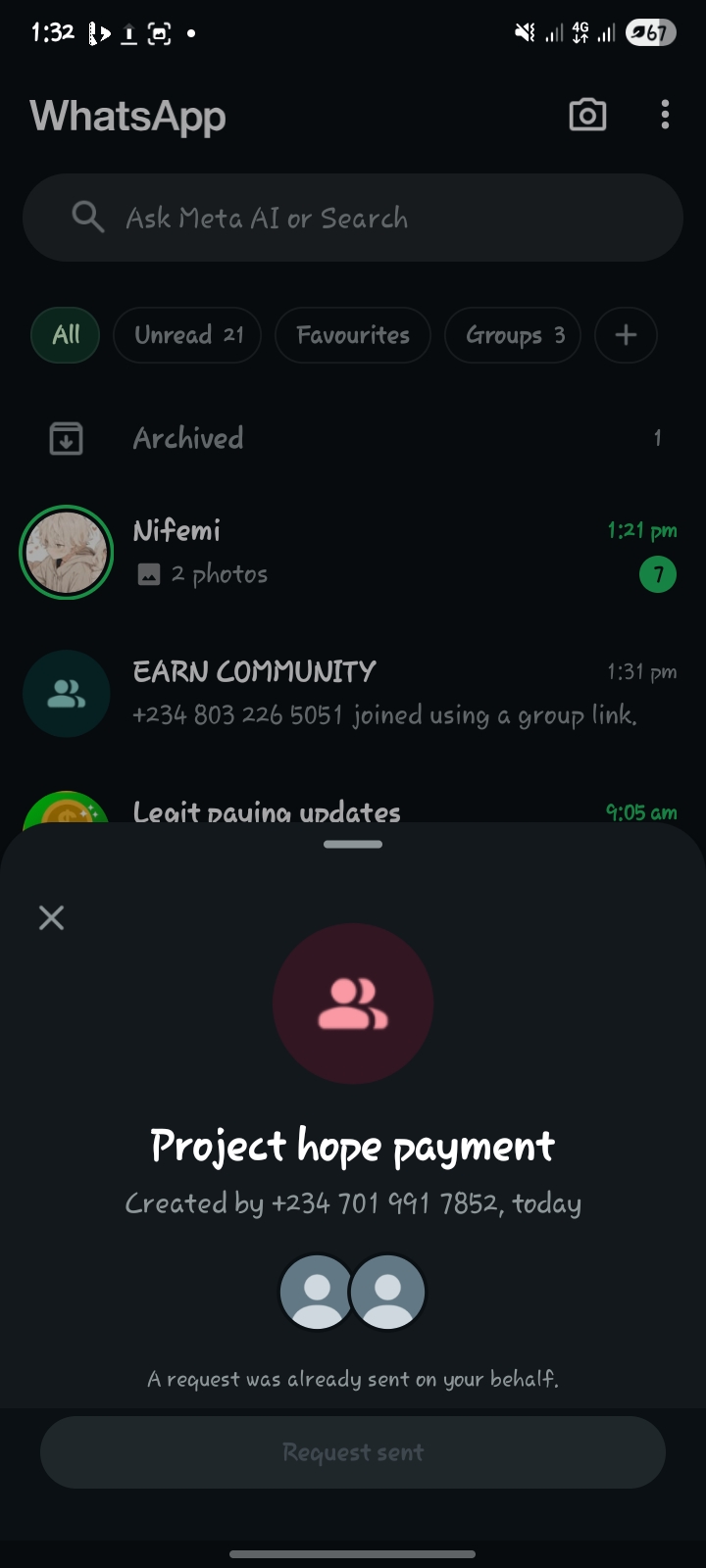This screenshot has height=1568, width=706.
Task: Open the Archived chats row
Action: tap(353, 438)
